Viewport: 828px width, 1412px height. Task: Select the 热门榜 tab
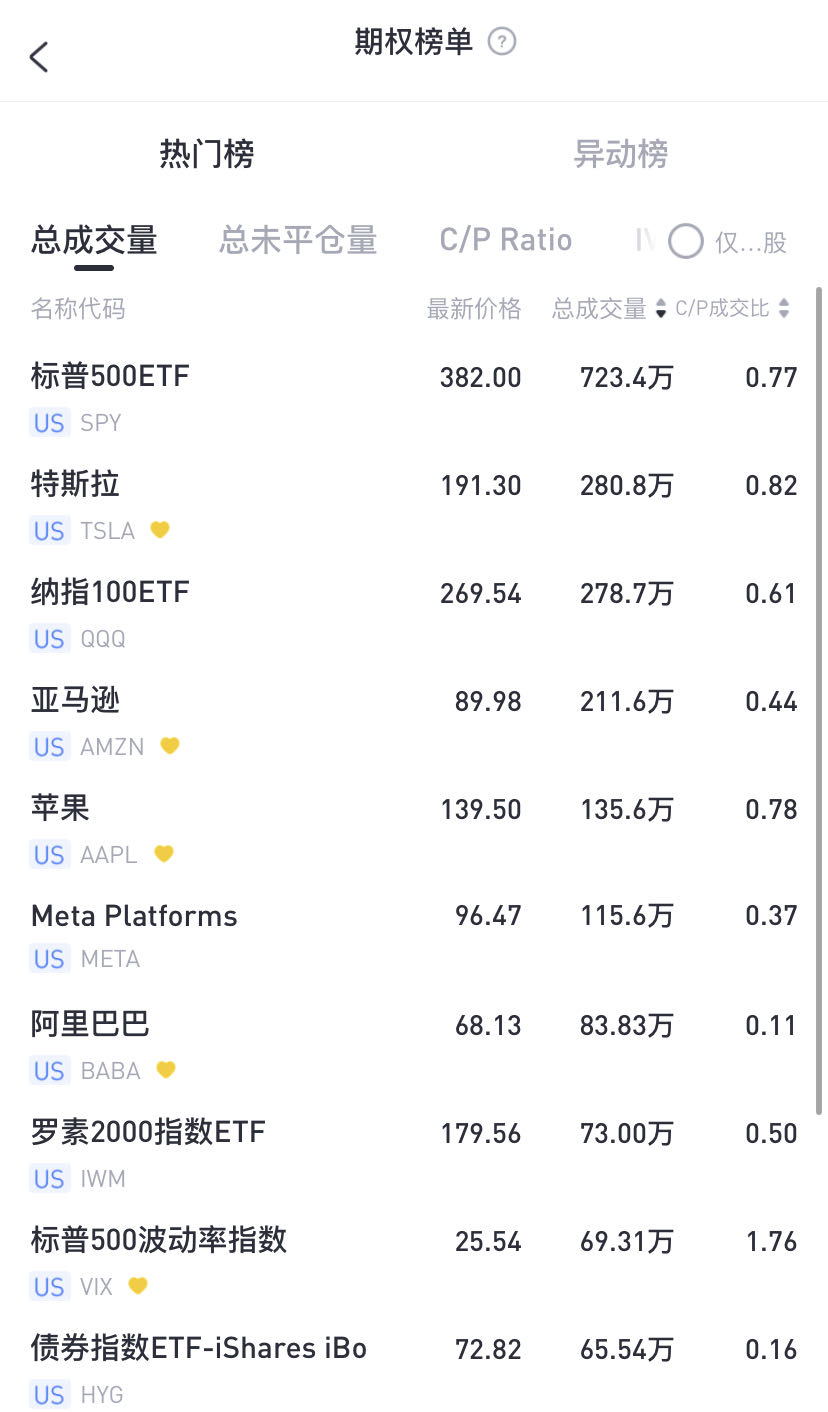[207, 155]
